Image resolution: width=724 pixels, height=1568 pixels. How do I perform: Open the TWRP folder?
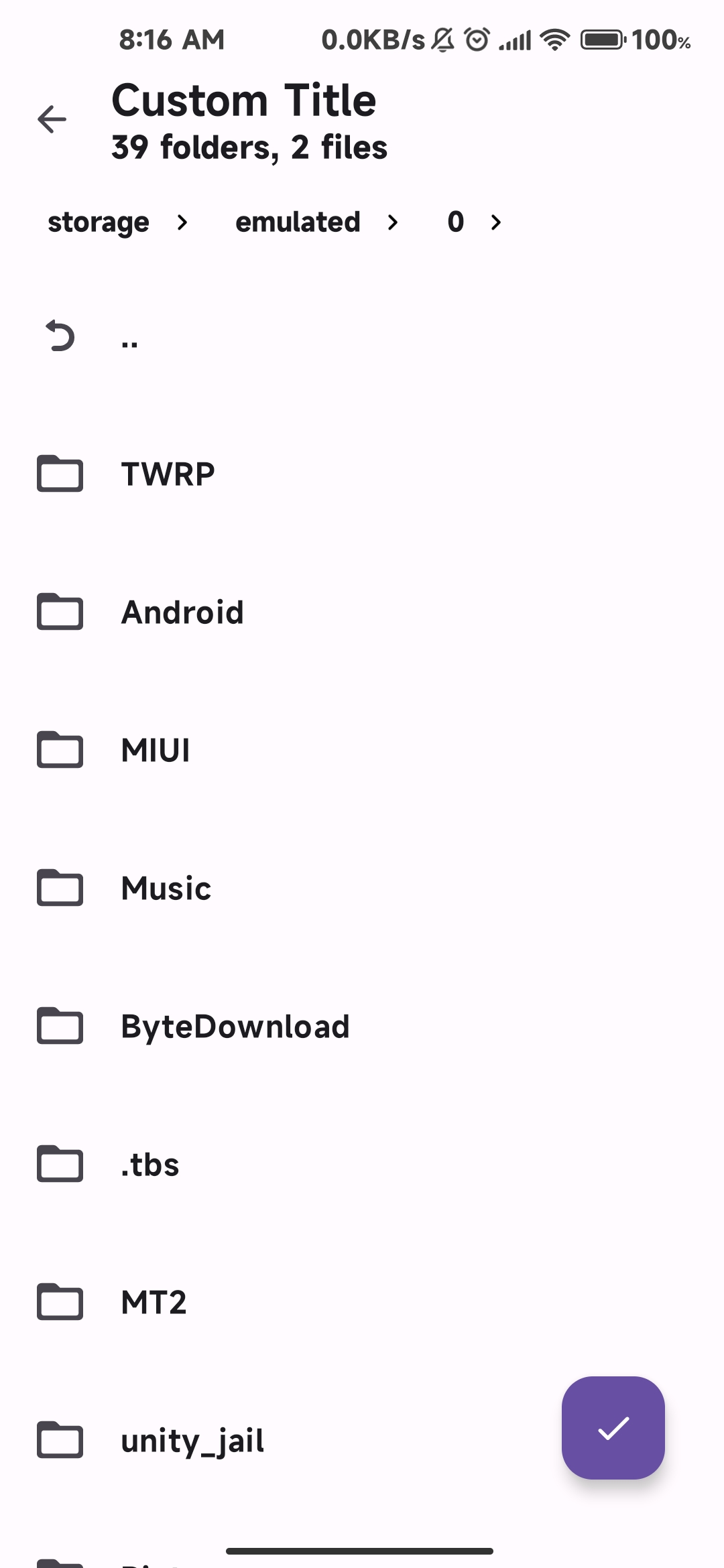168,474
